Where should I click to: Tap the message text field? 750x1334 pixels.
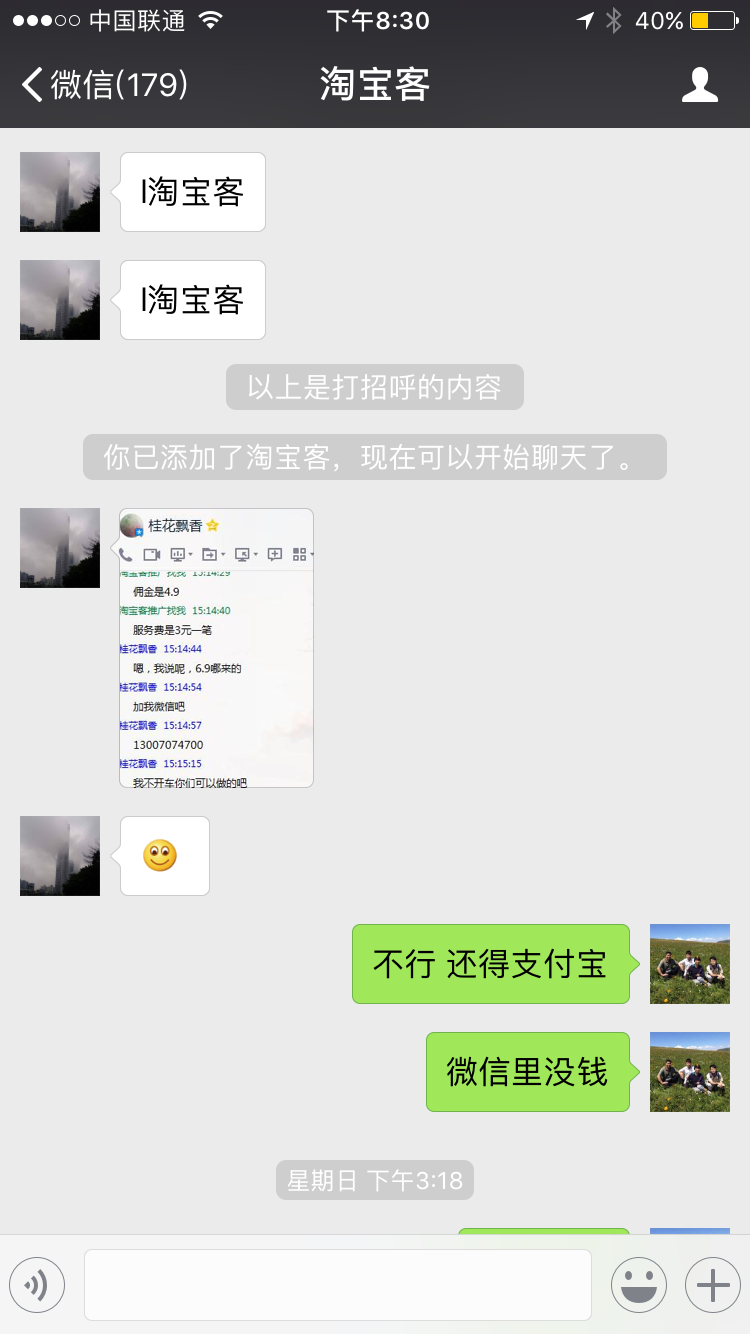[337, 1285]
